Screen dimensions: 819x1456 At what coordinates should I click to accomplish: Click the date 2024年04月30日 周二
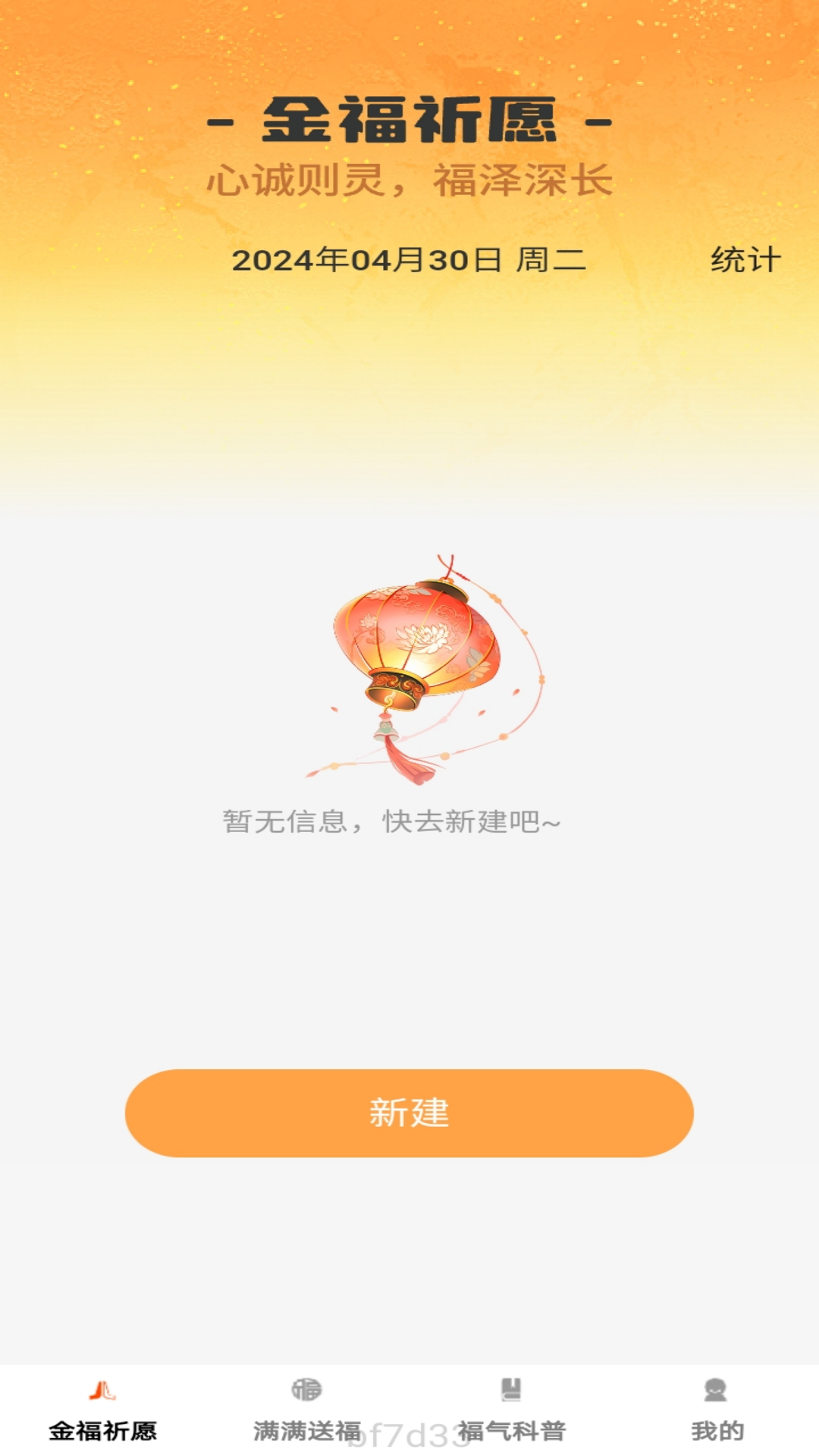coord(409,260)
